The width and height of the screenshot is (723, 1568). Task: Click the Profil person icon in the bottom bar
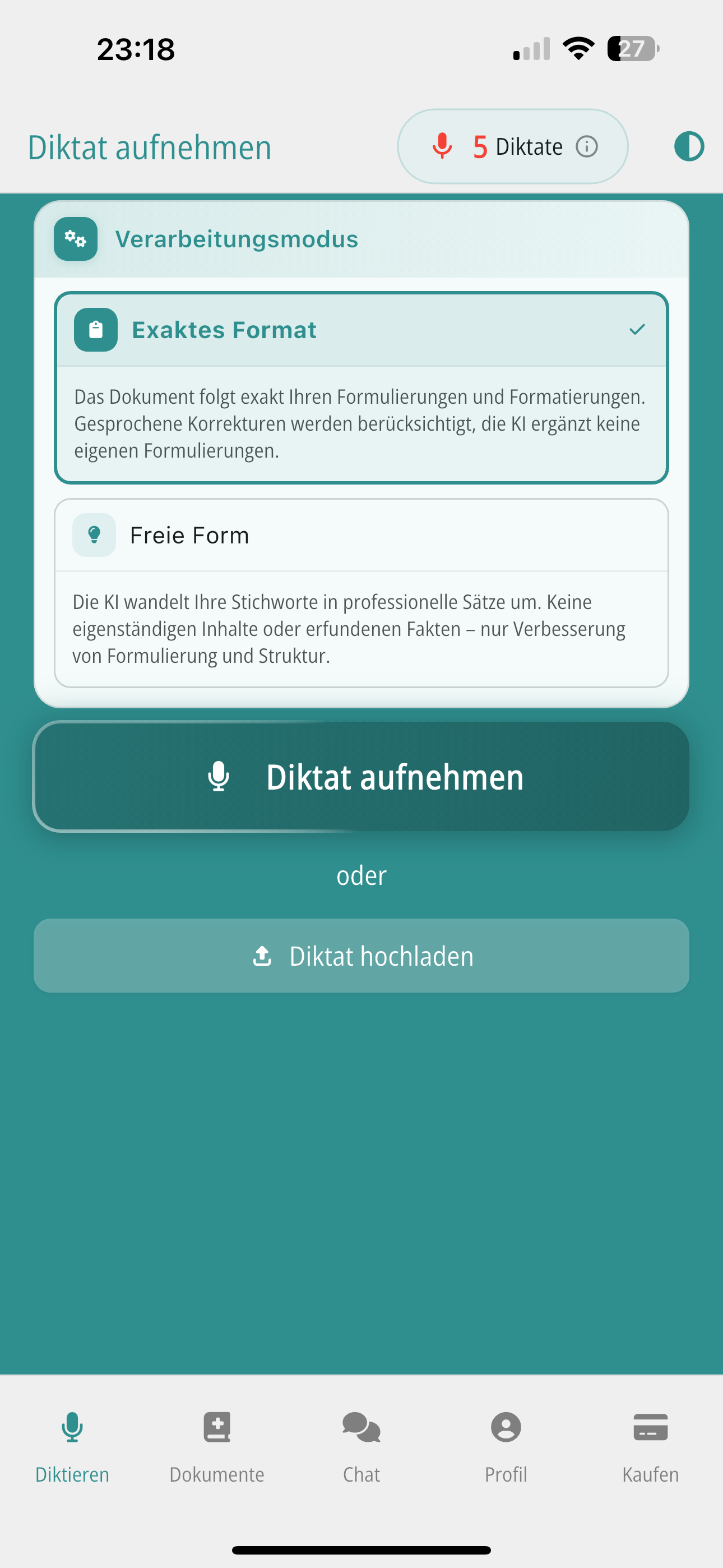pos(506,1428)
